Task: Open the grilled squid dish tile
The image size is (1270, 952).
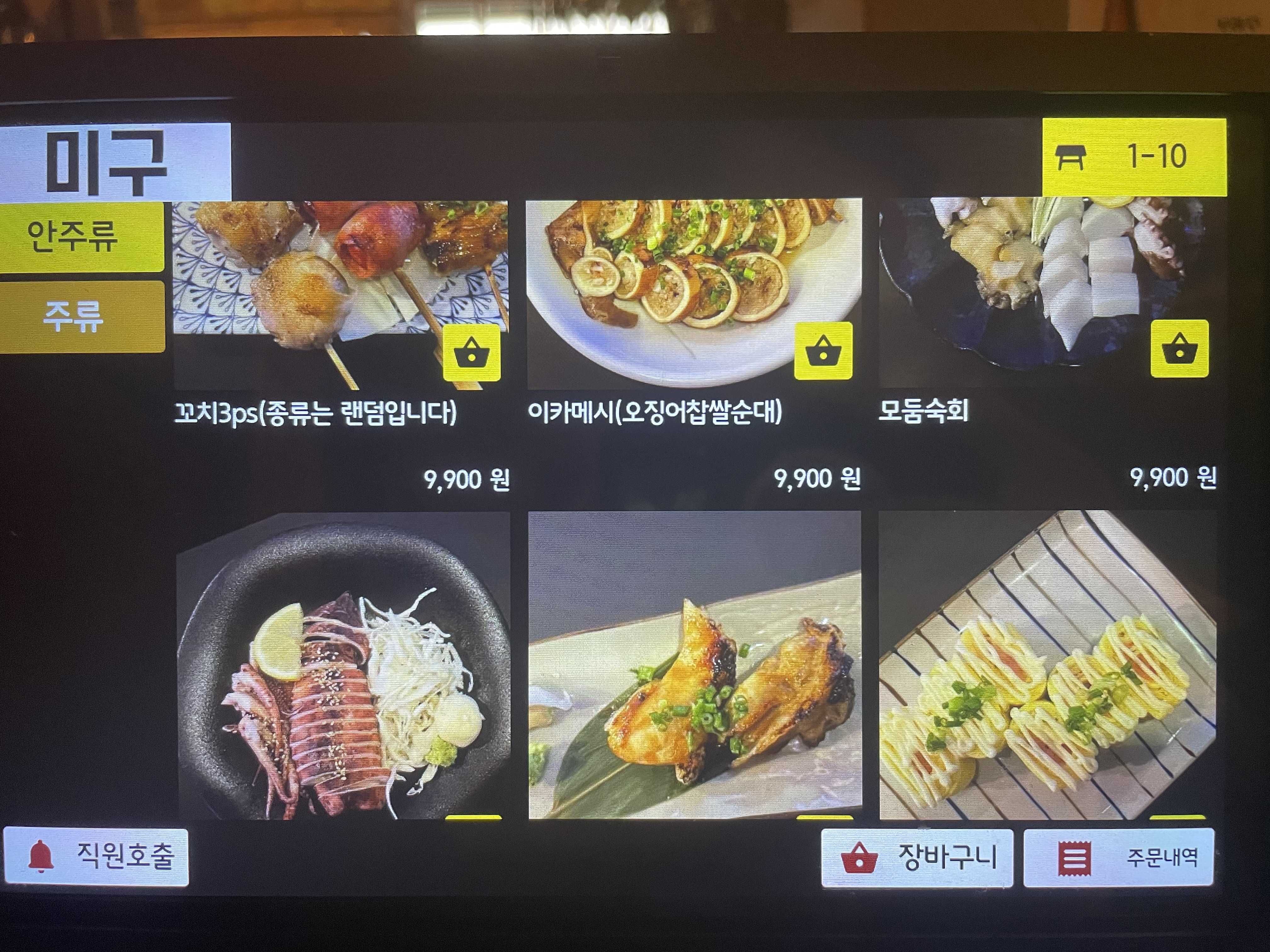Action: click(x=343, y=666)
